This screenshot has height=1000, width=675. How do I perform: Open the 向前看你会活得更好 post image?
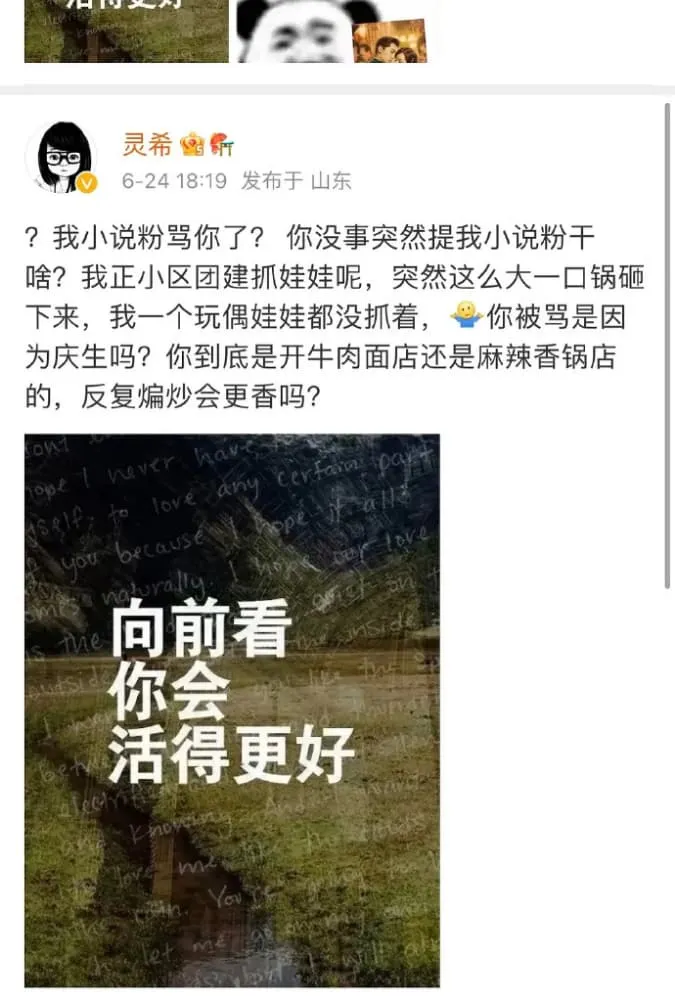coord(232,710)
